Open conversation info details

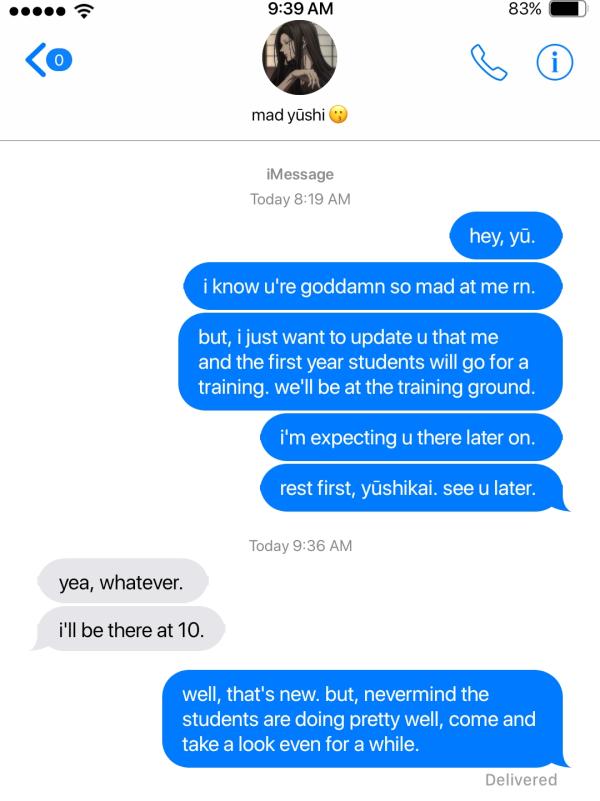pos(554,63)
